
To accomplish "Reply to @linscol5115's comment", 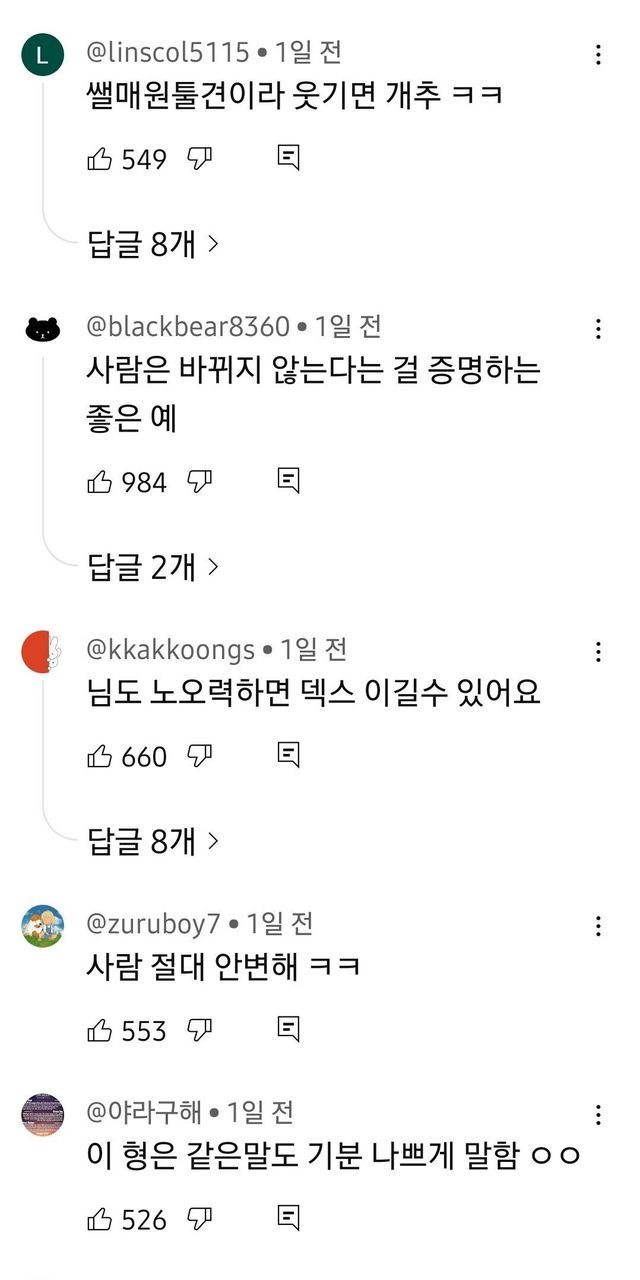I will pos(288,158).
